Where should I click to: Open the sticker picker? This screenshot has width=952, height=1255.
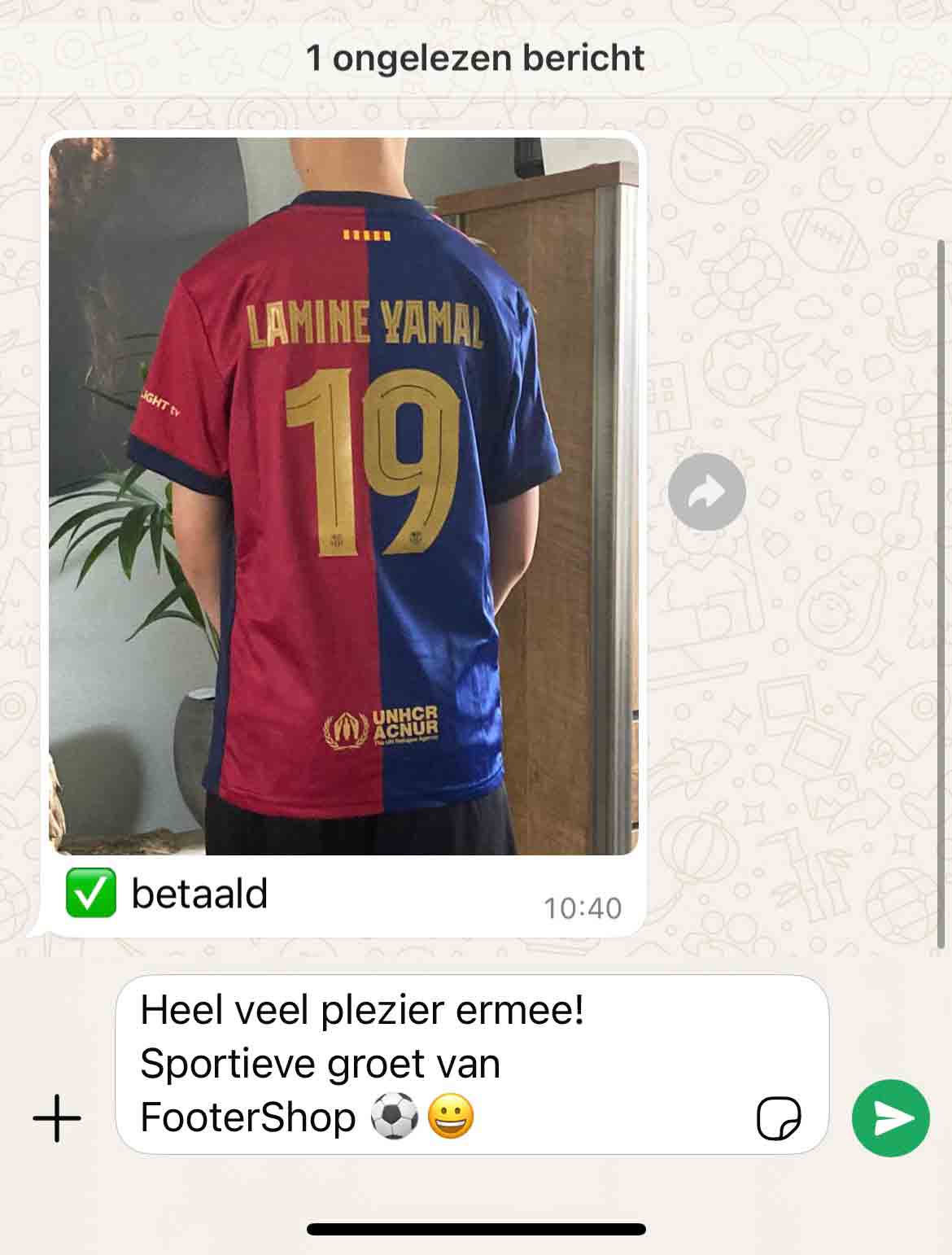click(x=779, y=1118)
